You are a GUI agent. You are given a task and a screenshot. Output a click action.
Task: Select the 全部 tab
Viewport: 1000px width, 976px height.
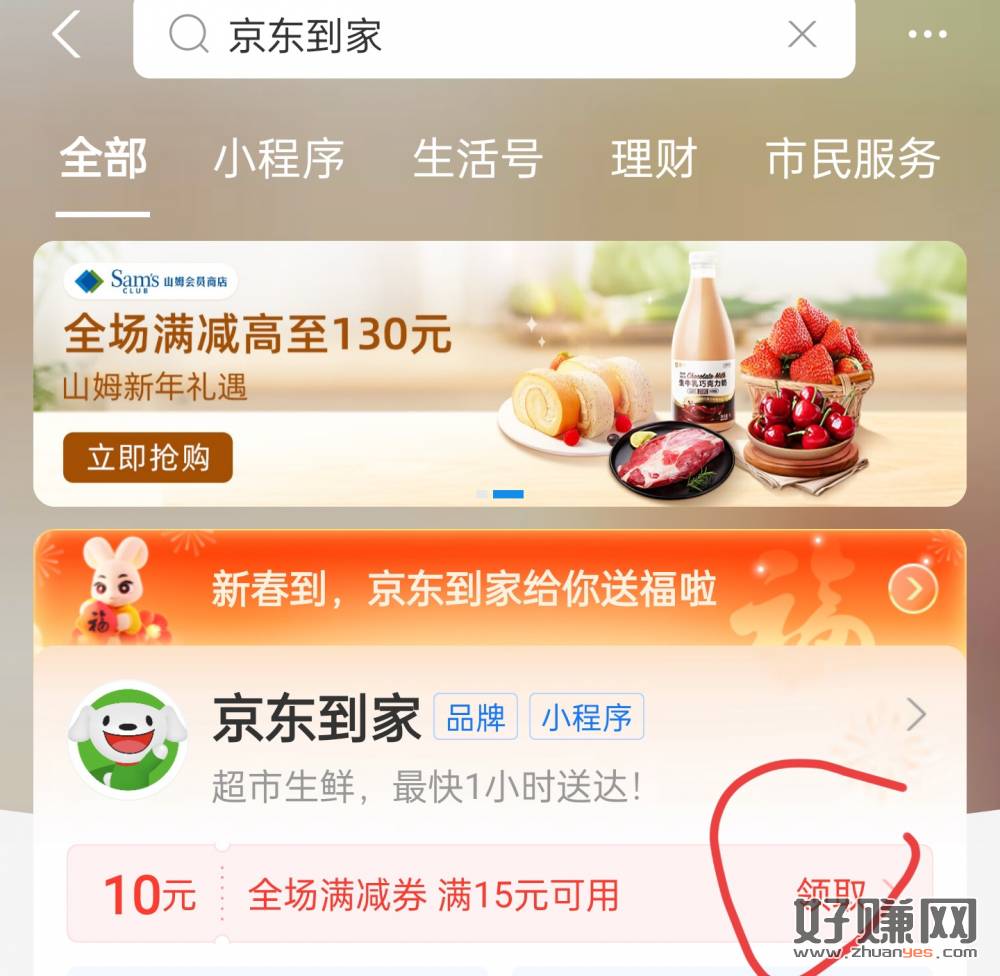pos(103,160)
